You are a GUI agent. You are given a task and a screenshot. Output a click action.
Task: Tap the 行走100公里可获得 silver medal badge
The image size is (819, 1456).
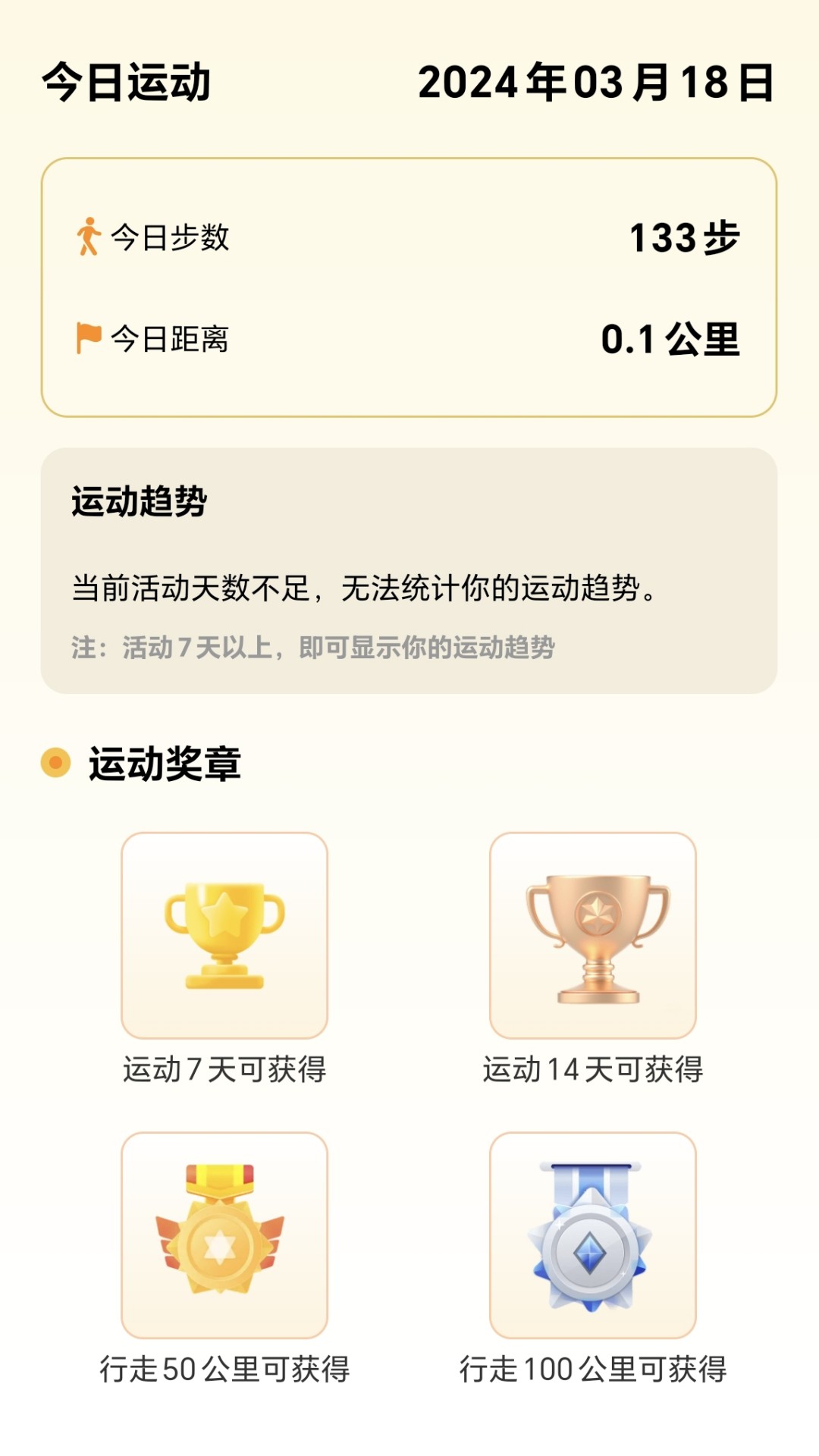[x=593, y=1235]
